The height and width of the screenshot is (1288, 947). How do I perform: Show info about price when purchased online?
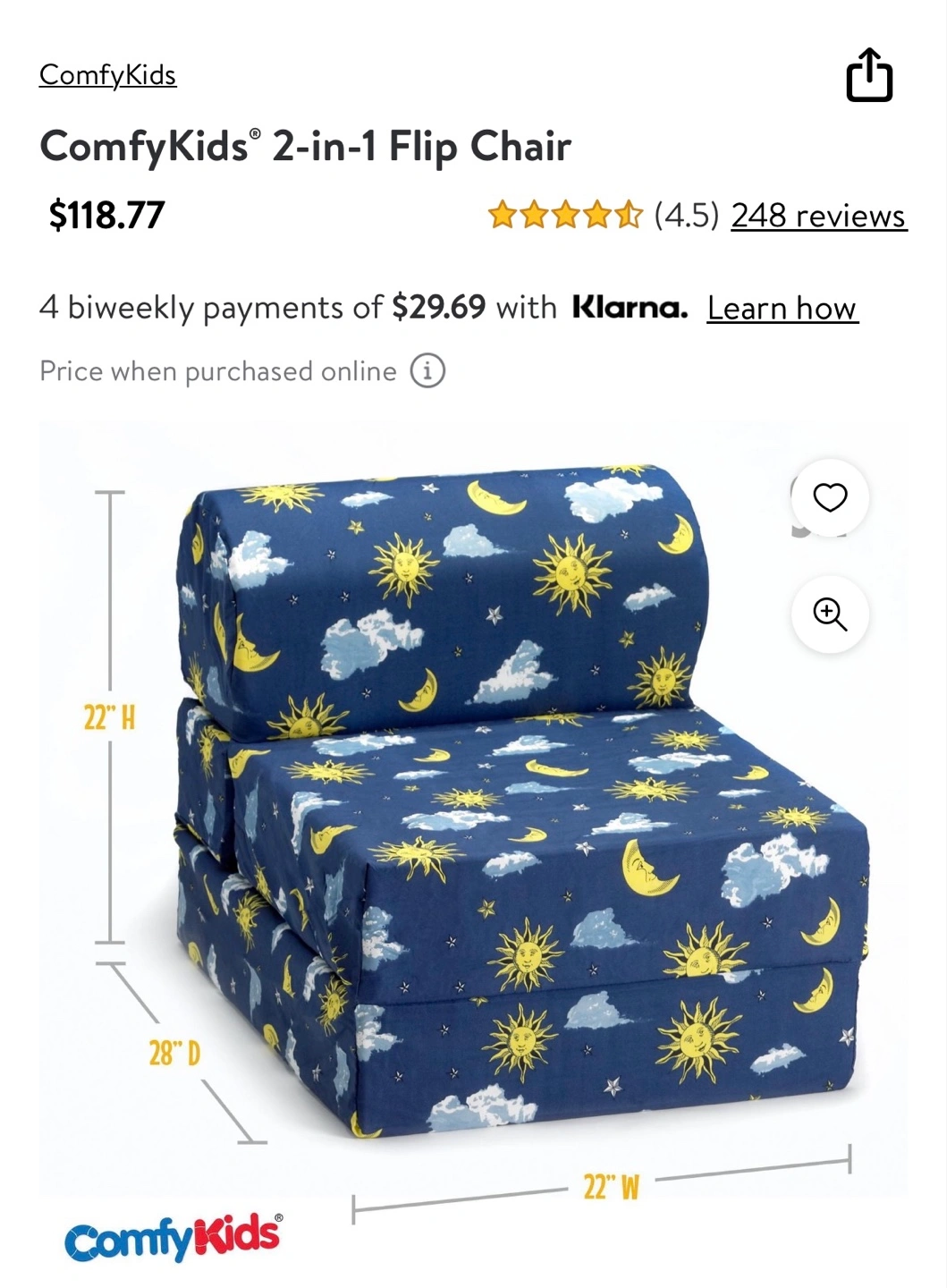427,370
